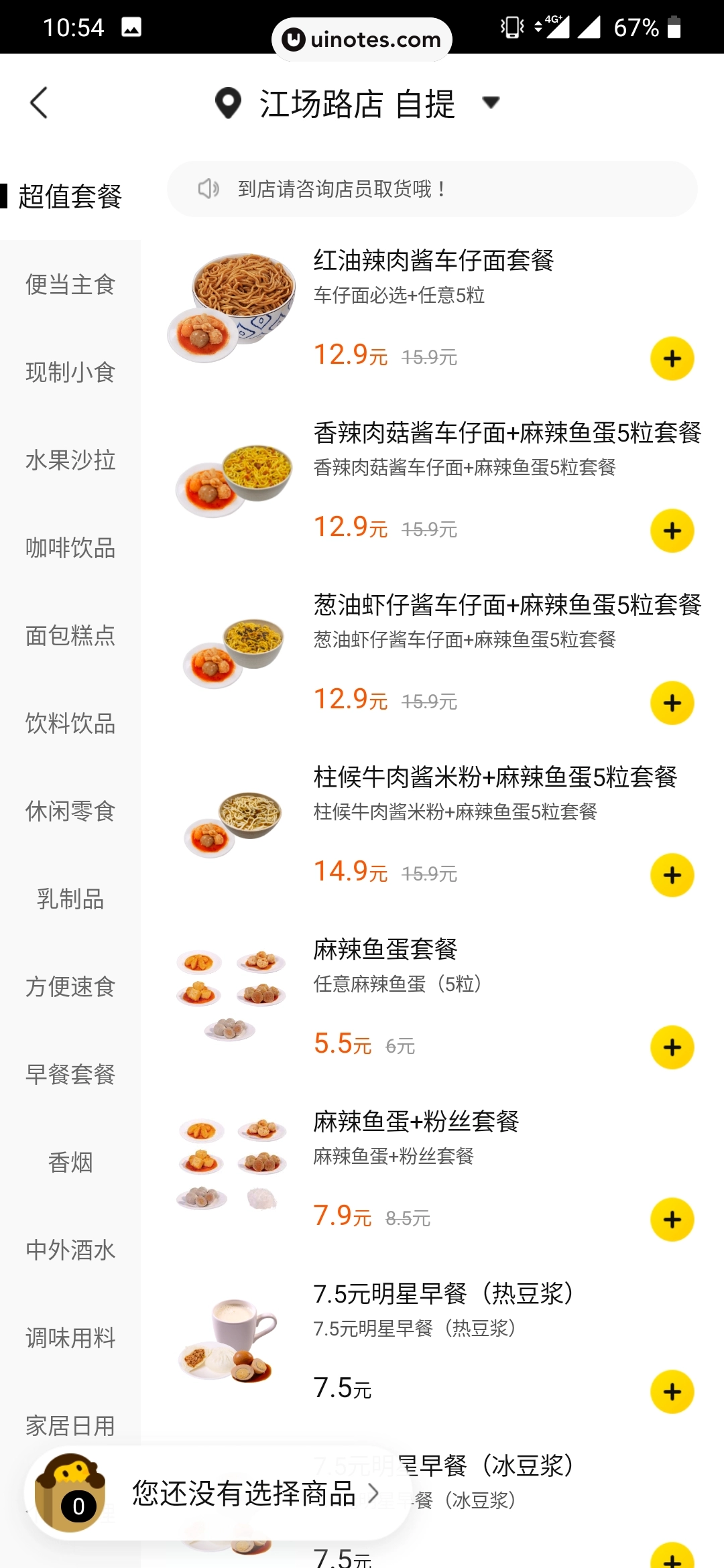Go back using the top-left arrow
724x1568 pixels.
39,103
